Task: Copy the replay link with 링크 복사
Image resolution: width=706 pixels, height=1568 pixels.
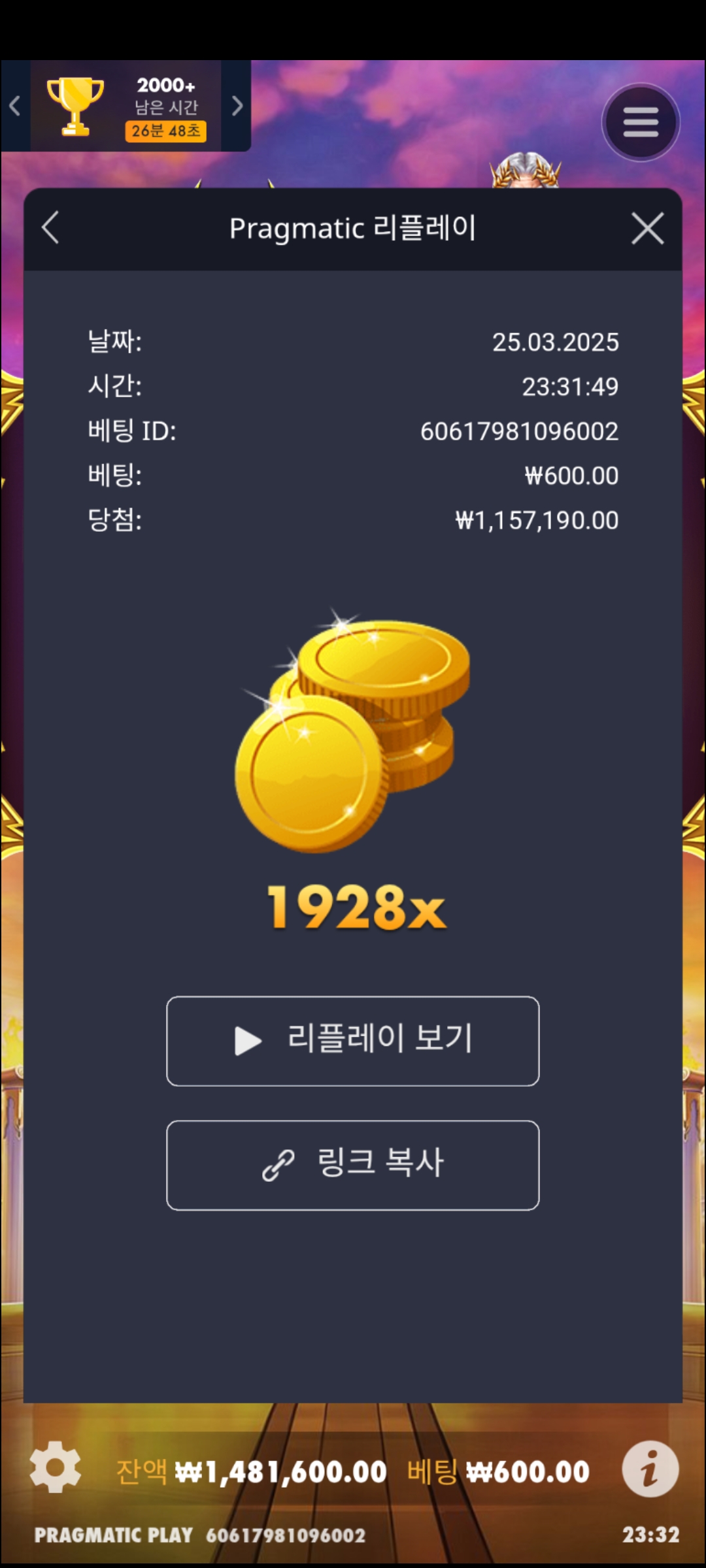Action: pyautogui.click(x=353, y=1165)
